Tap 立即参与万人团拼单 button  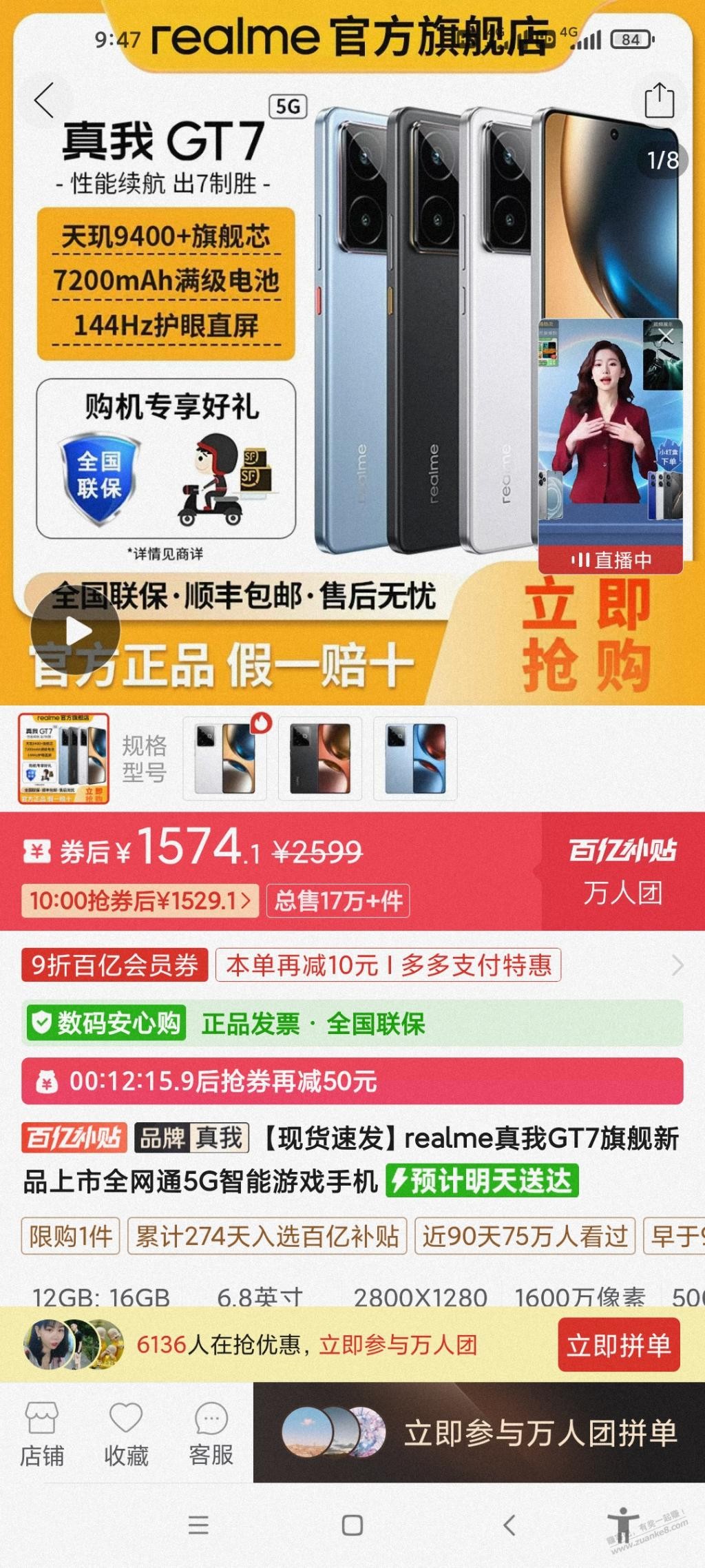(479, 1433)
